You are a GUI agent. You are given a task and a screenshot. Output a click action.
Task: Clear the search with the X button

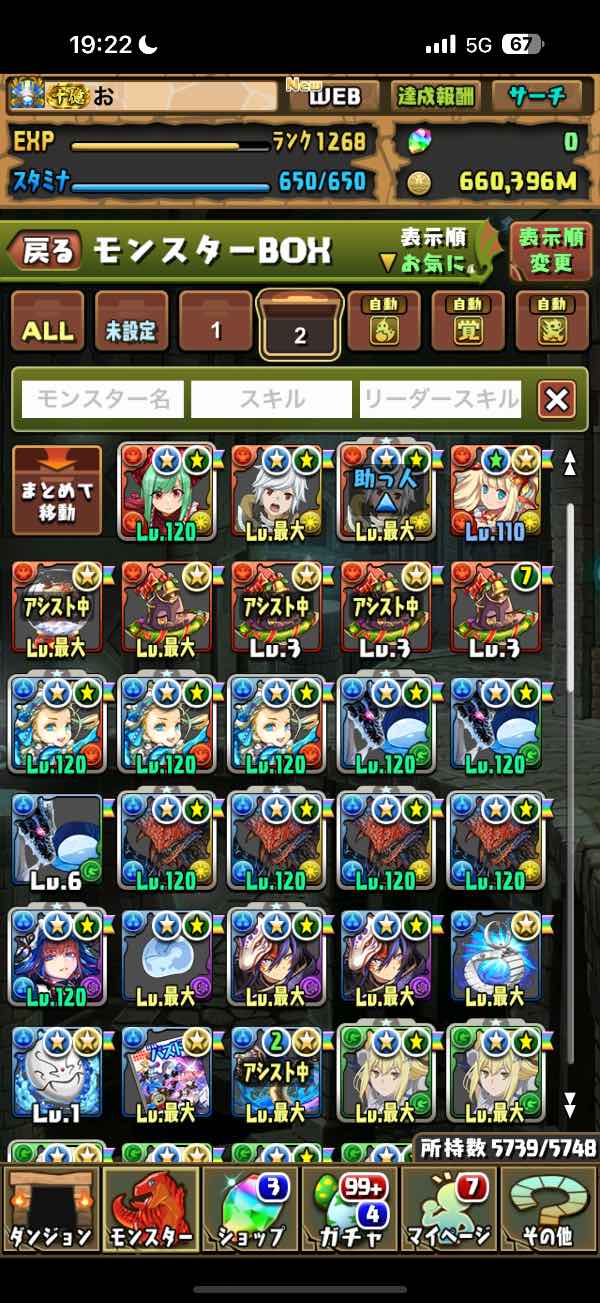pyautogui.click(x=556, y=400)
